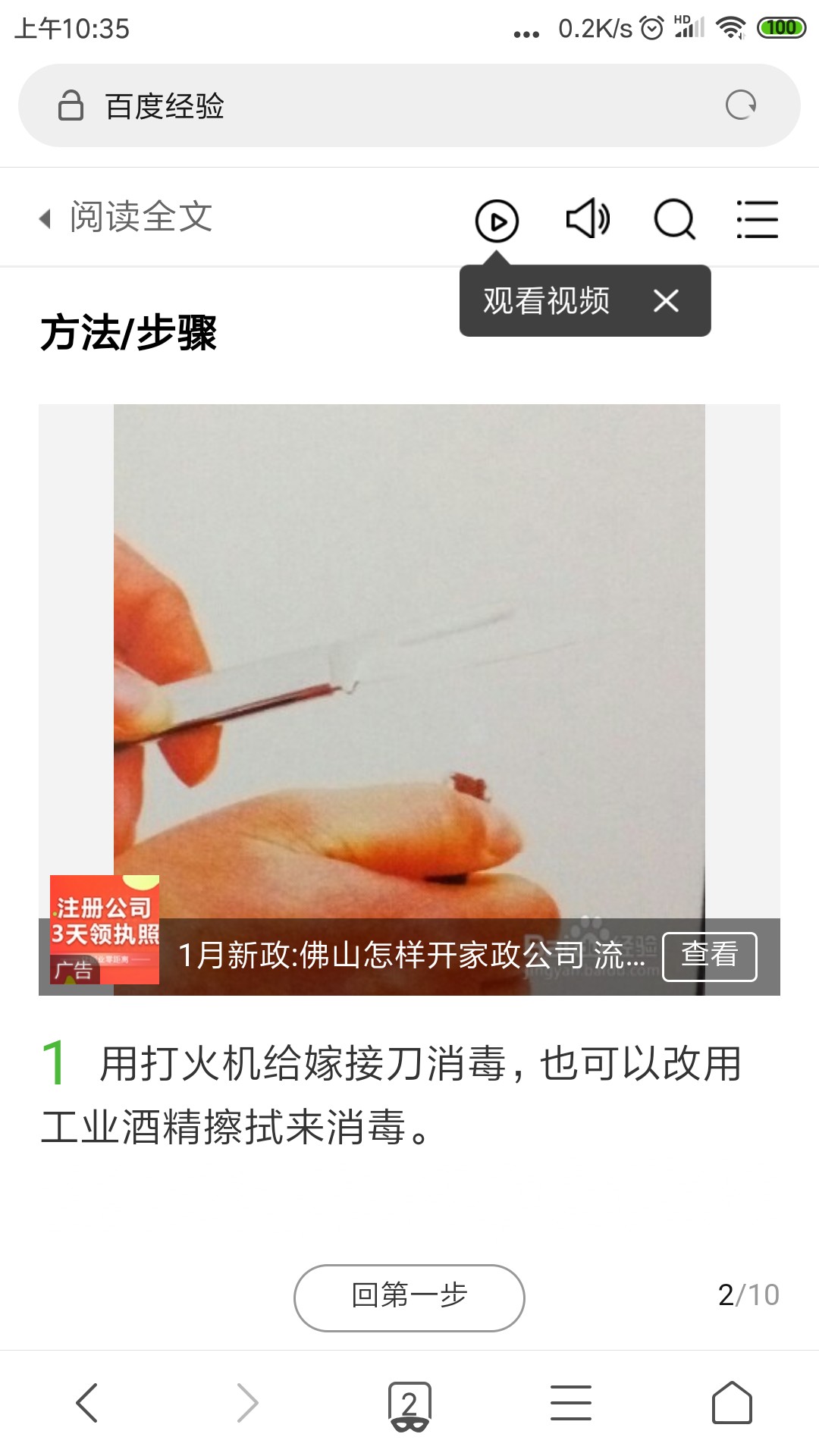Screen dimensions: 819x1456
Task: Open the step list menu icon
Action: [x=757, y=220]
